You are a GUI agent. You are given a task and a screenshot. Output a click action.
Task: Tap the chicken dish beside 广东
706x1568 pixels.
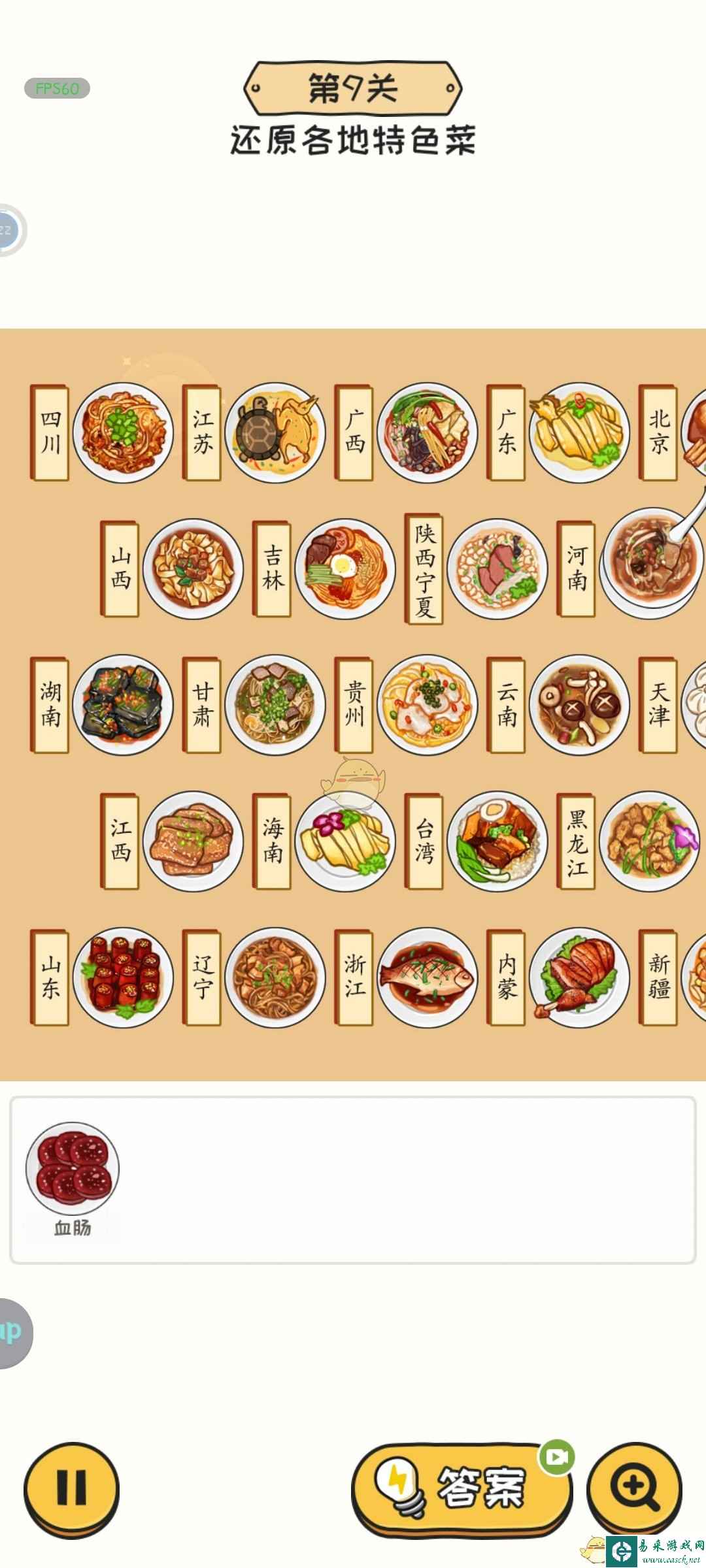[579, 433]
